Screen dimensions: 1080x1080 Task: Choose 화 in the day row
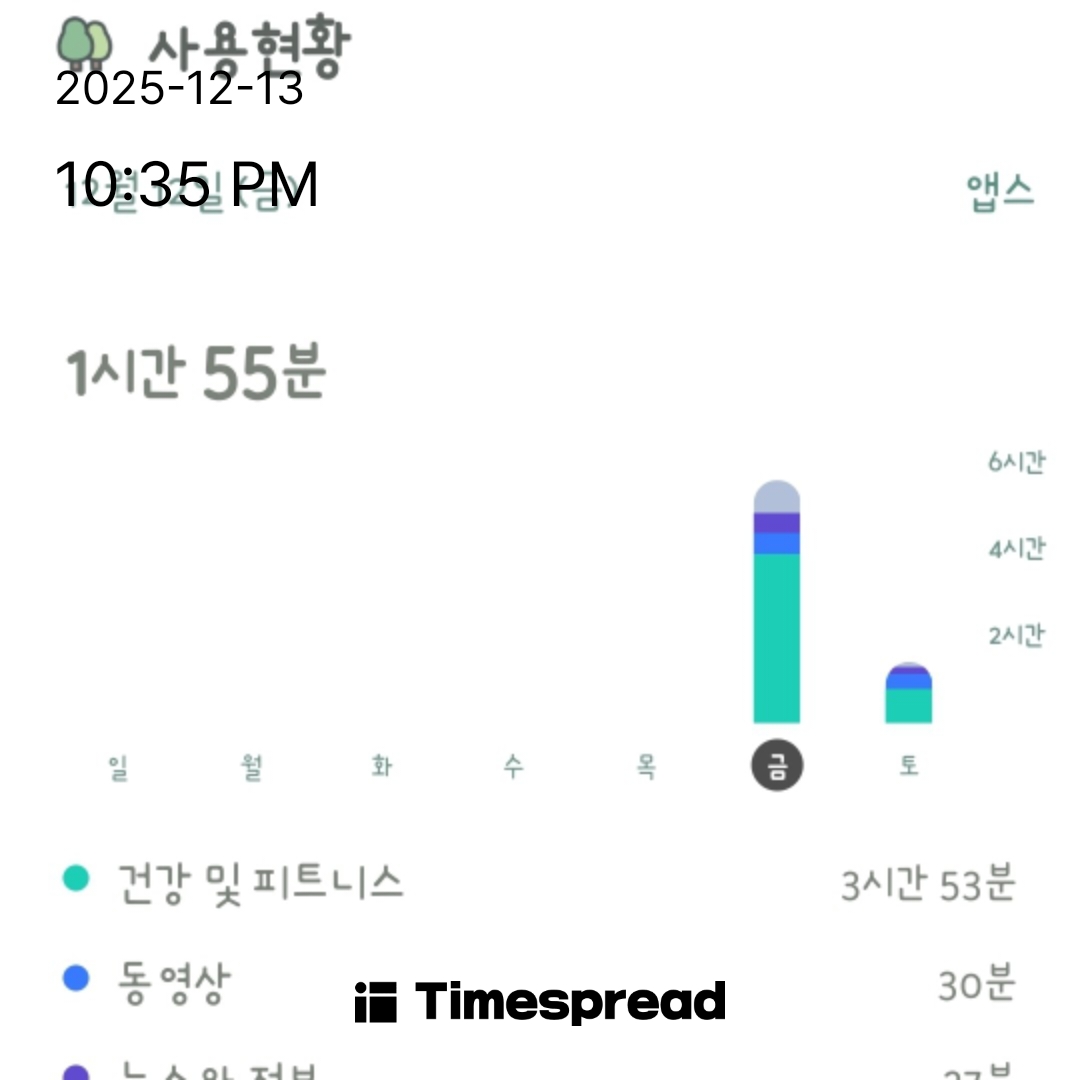pyautogui.click(x=381, y=767)
